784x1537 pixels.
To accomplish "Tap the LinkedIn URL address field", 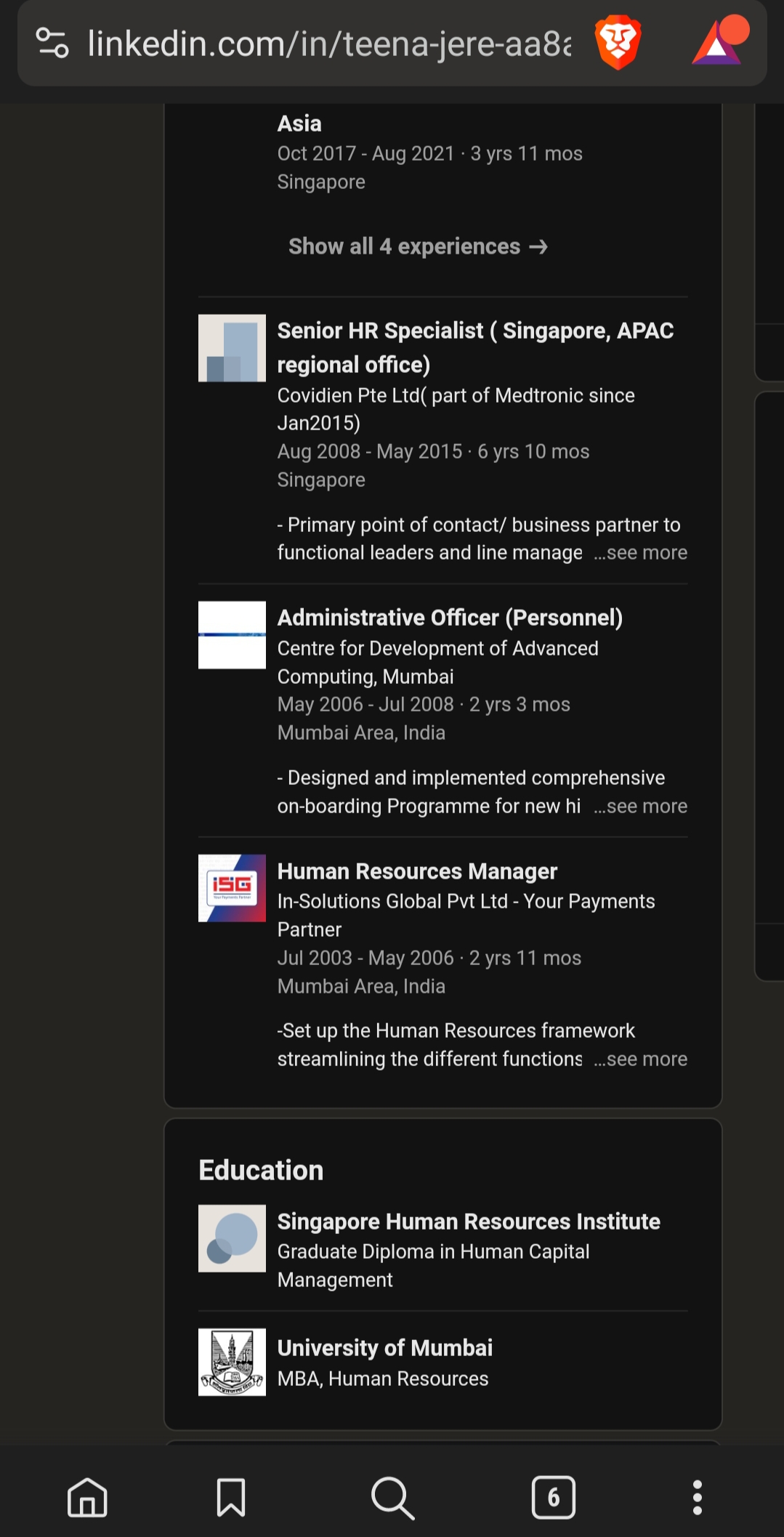I will [x=328, y=44].
